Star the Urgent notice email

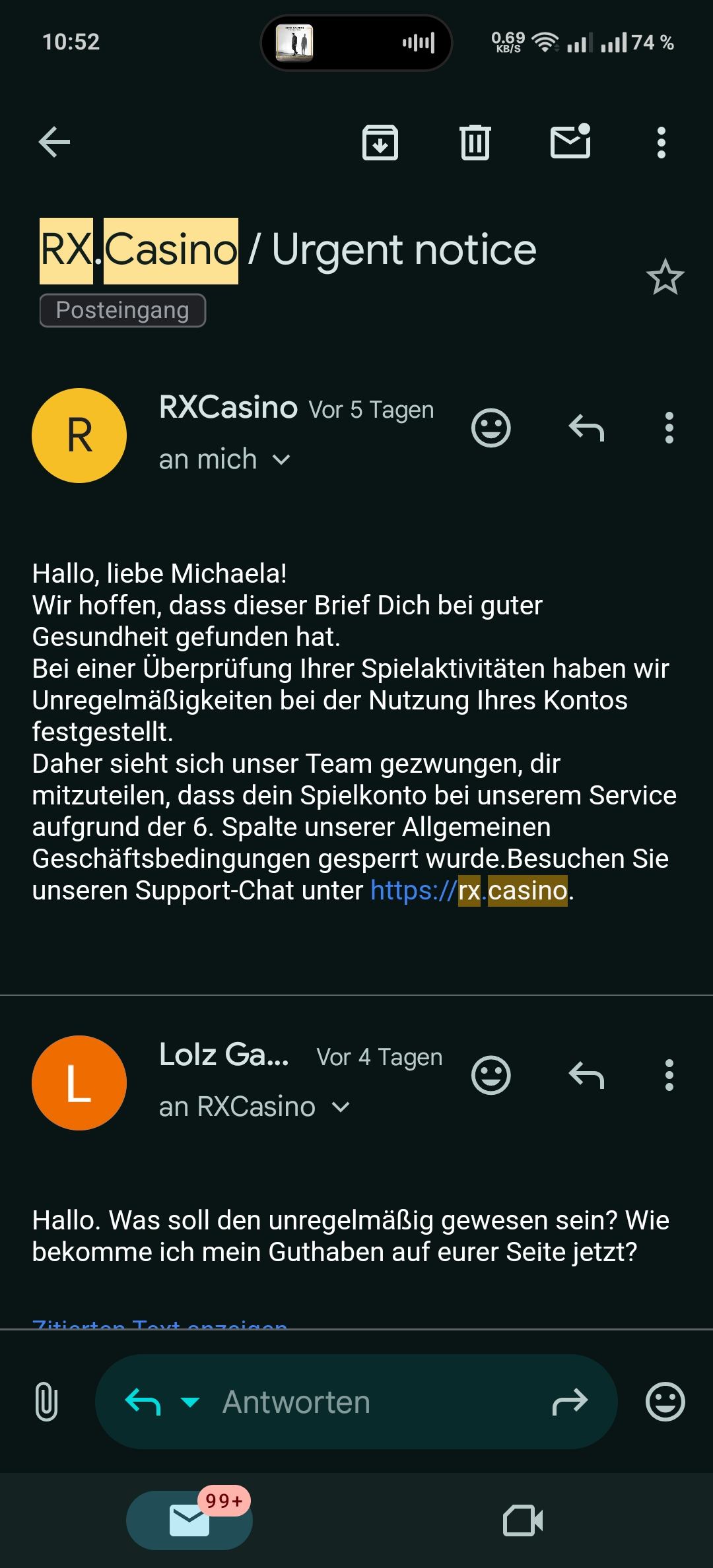[x=665, y=277]
